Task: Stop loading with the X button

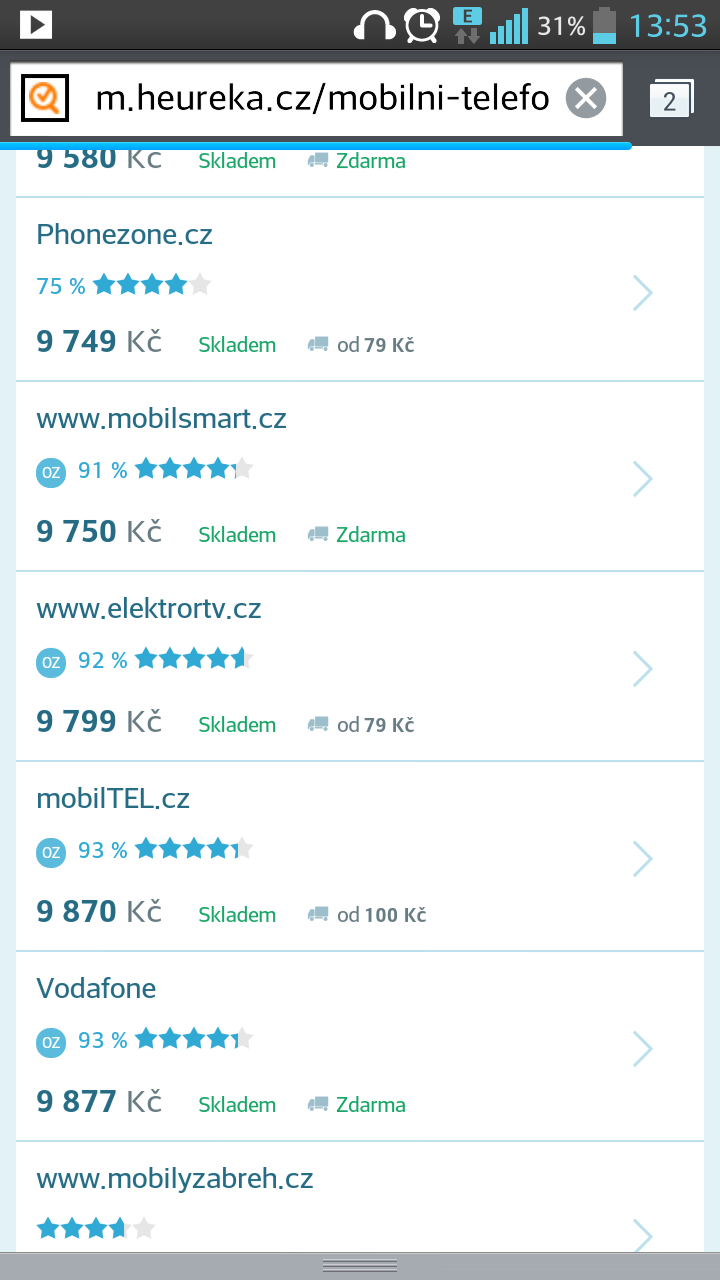Action: click(x=586, y=99)
